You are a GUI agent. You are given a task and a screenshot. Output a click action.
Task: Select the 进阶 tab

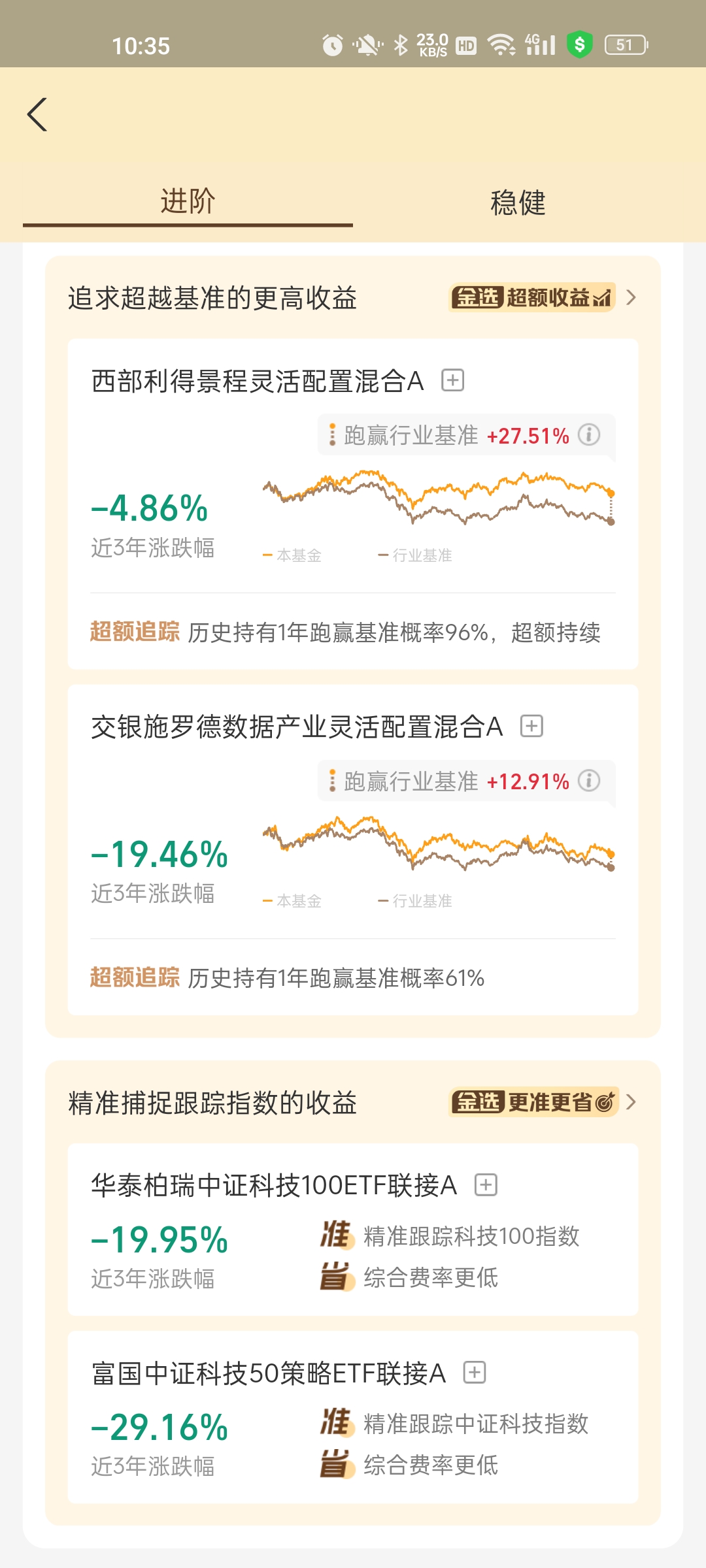tap(188, 201)
